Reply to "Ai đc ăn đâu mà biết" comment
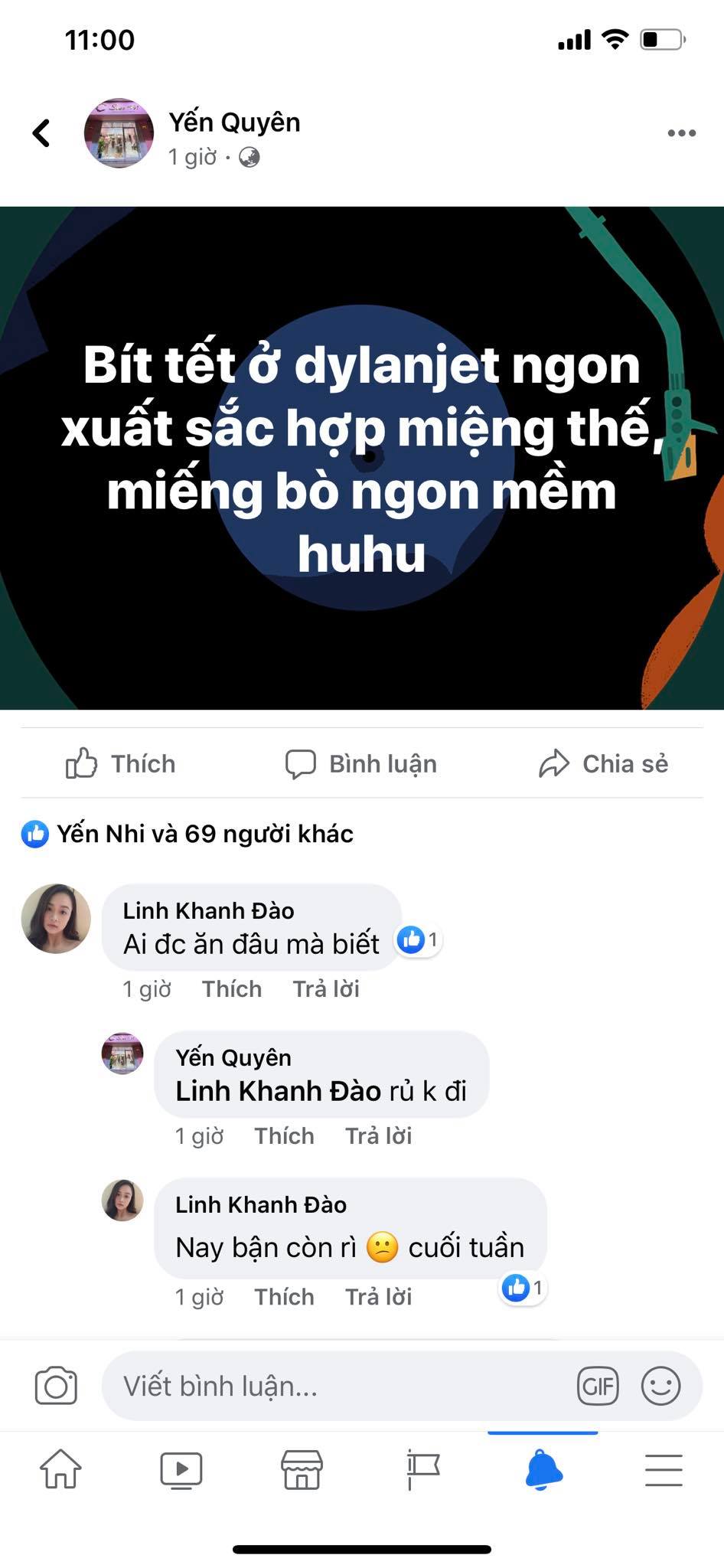The width and height of the screenshot is (724, 1568). point(326,989)
